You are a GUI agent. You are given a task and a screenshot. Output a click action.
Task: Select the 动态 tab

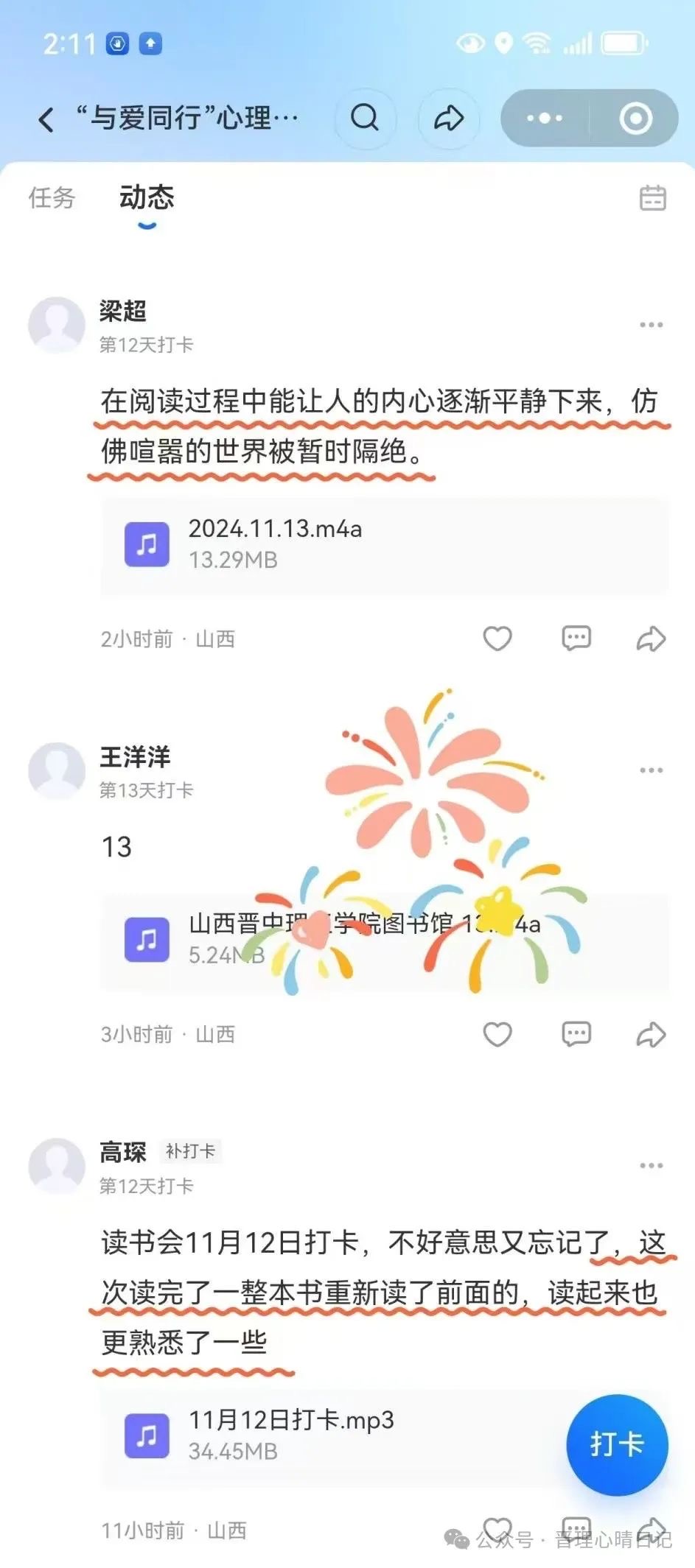click(x=147, y=197)
